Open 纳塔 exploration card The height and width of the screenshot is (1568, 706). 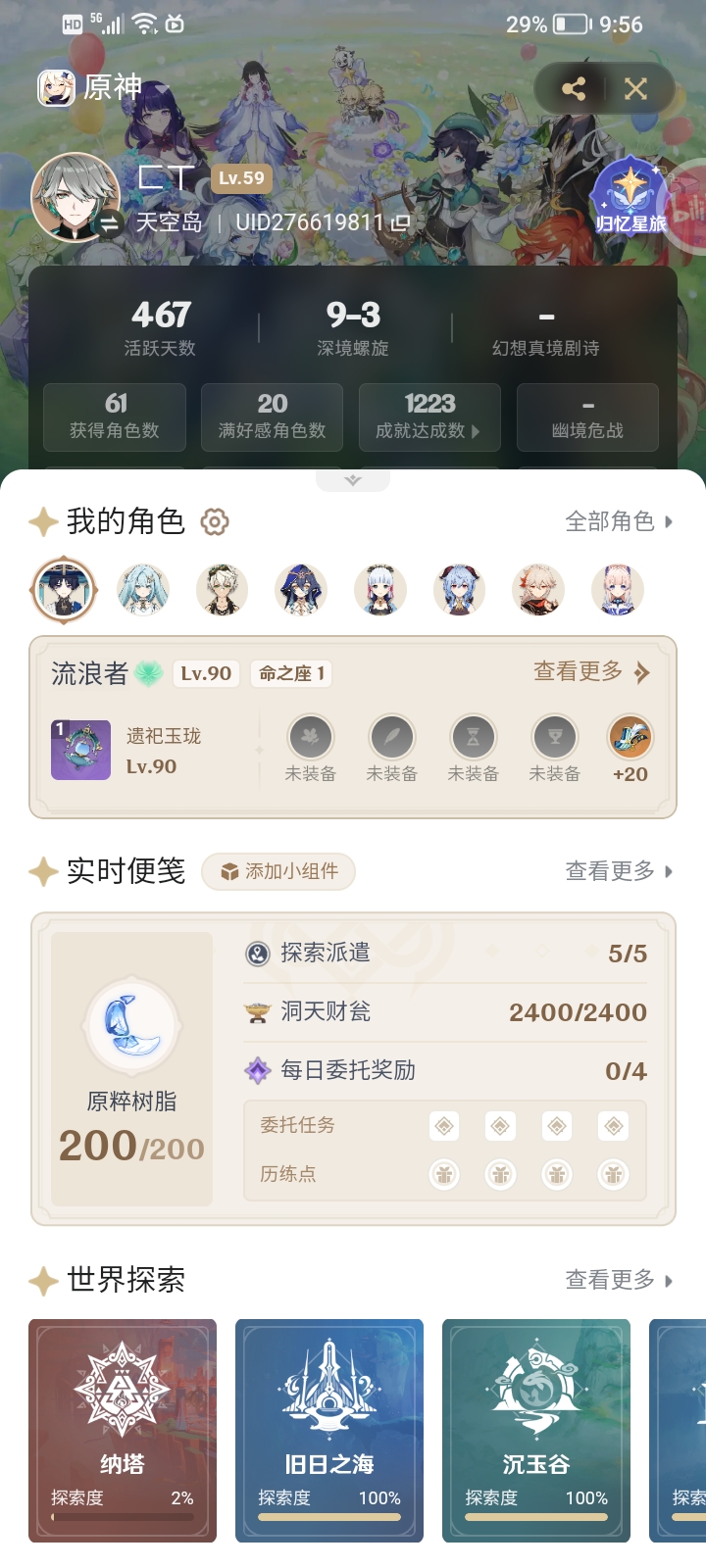coord(123,1430)
